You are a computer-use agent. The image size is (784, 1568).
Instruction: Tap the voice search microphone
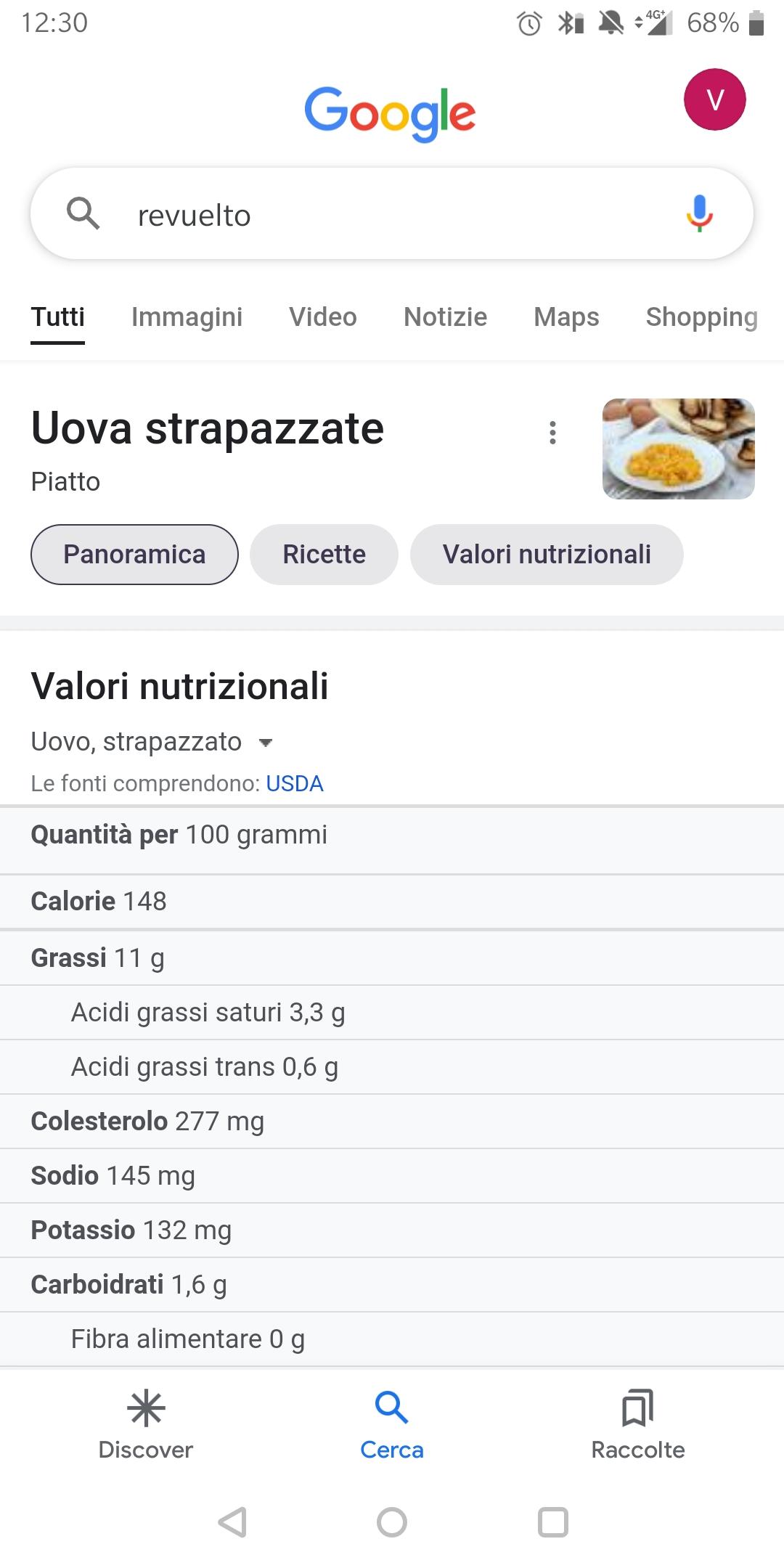pyautogui.click(x=699, y=213)
